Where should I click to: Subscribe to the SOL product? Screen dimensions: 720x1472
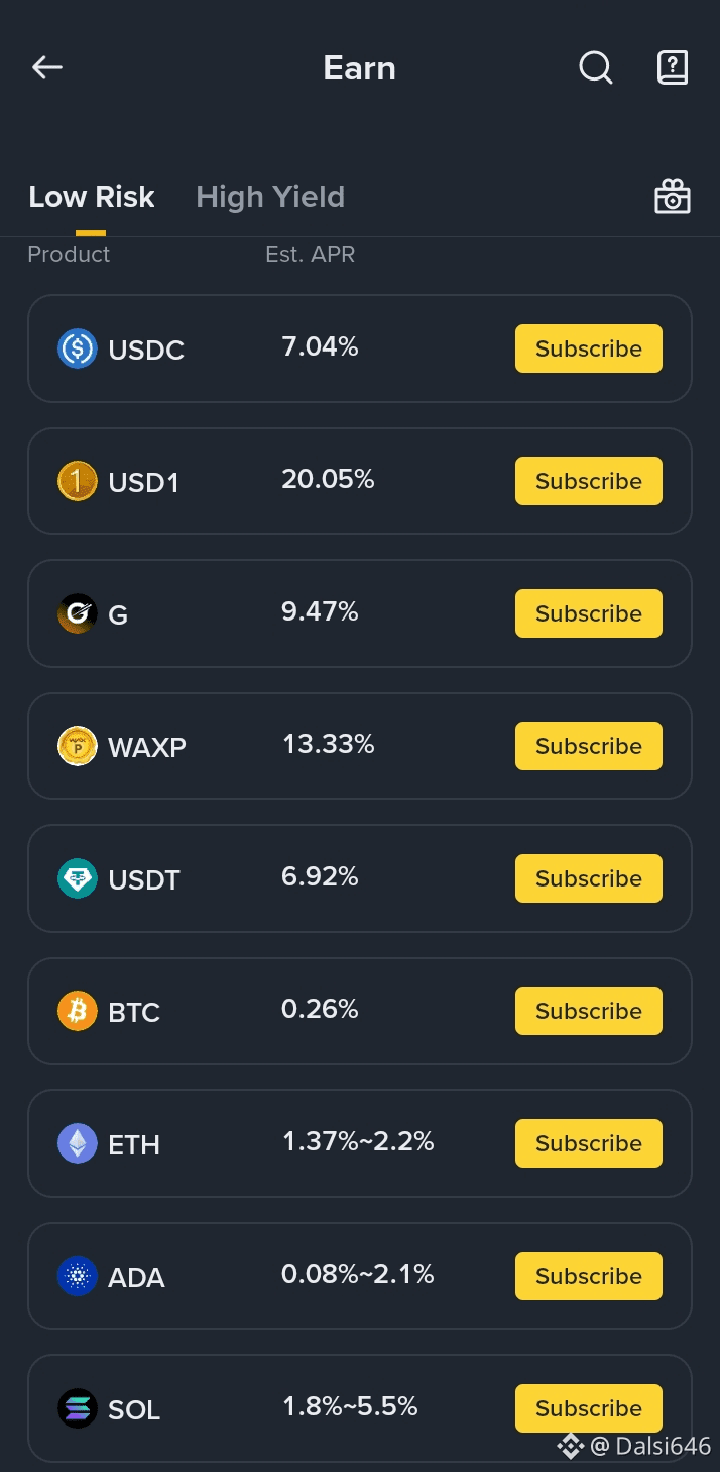(x=588, y=1408)
